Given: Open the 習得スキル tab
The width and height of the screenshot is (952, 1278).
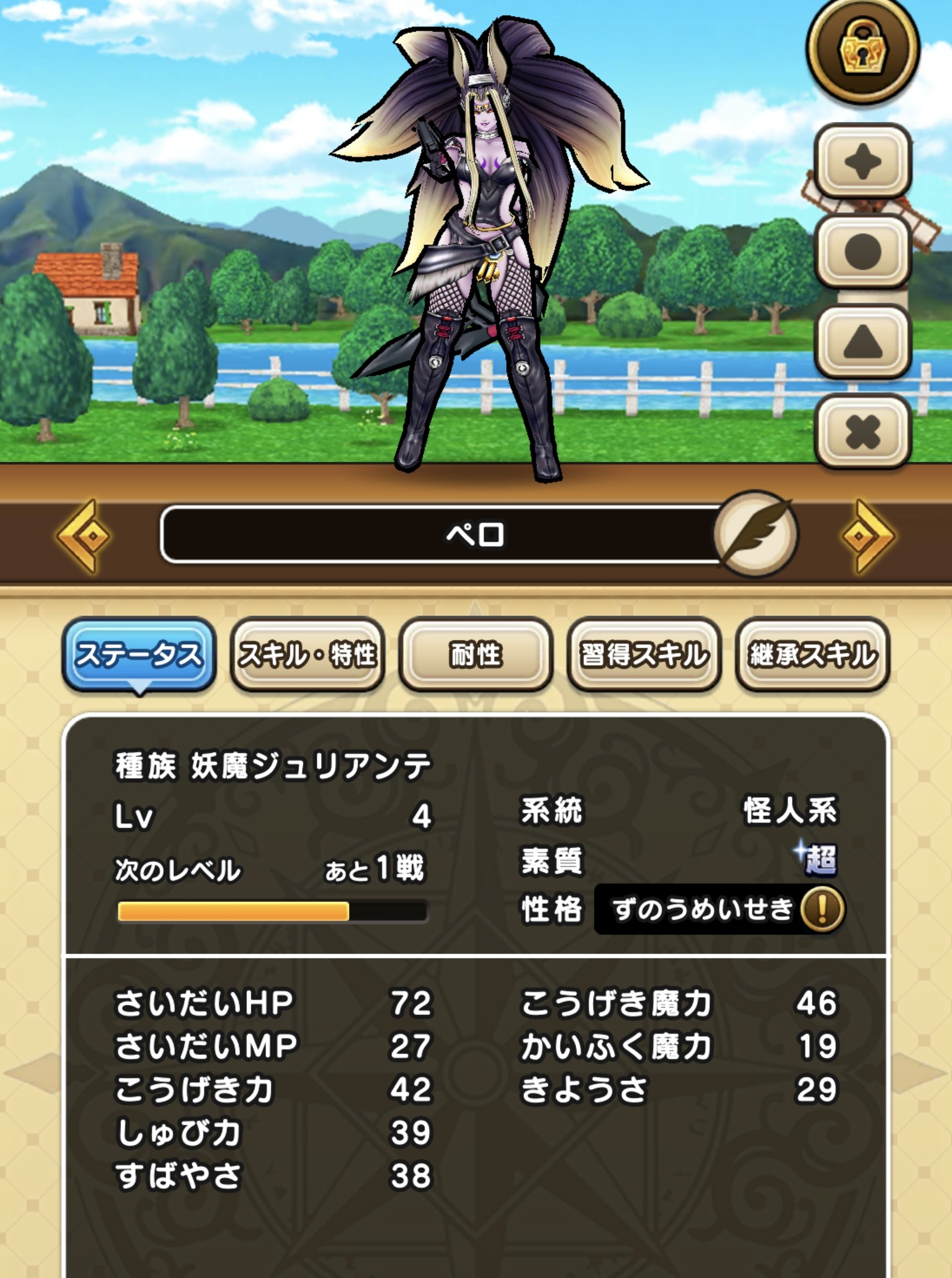Looking at the screenshot, I should click(644, 655).
